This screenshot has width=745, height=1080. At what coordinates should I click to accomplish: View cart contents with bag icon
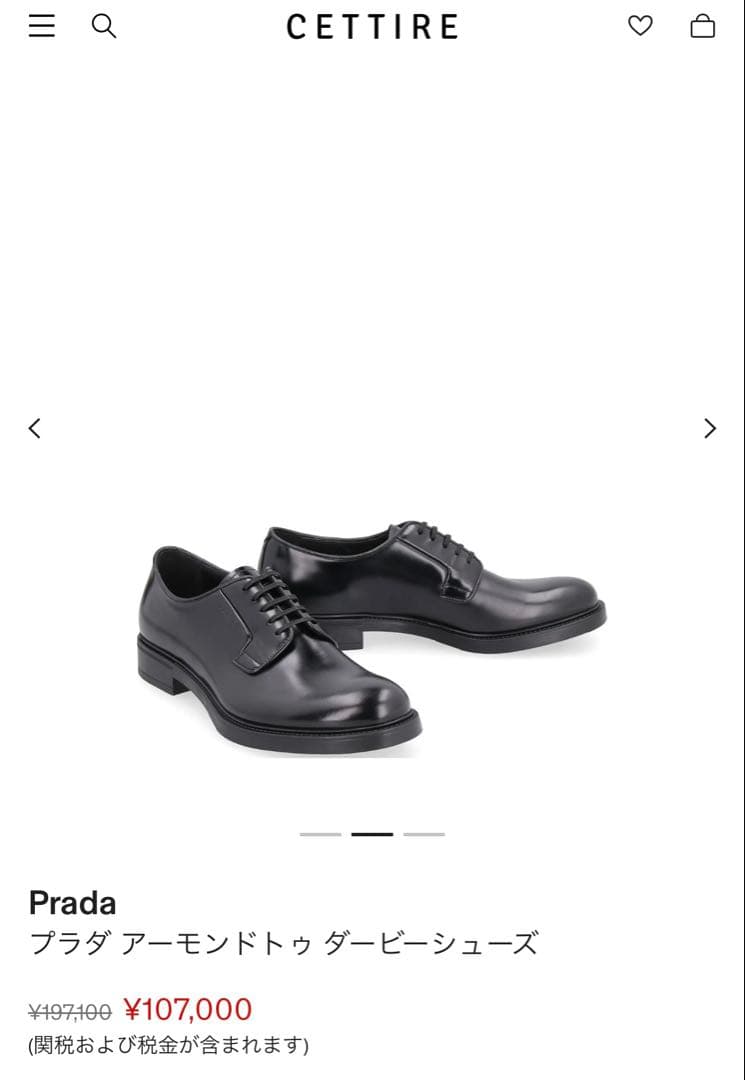[x=702, y=27]
